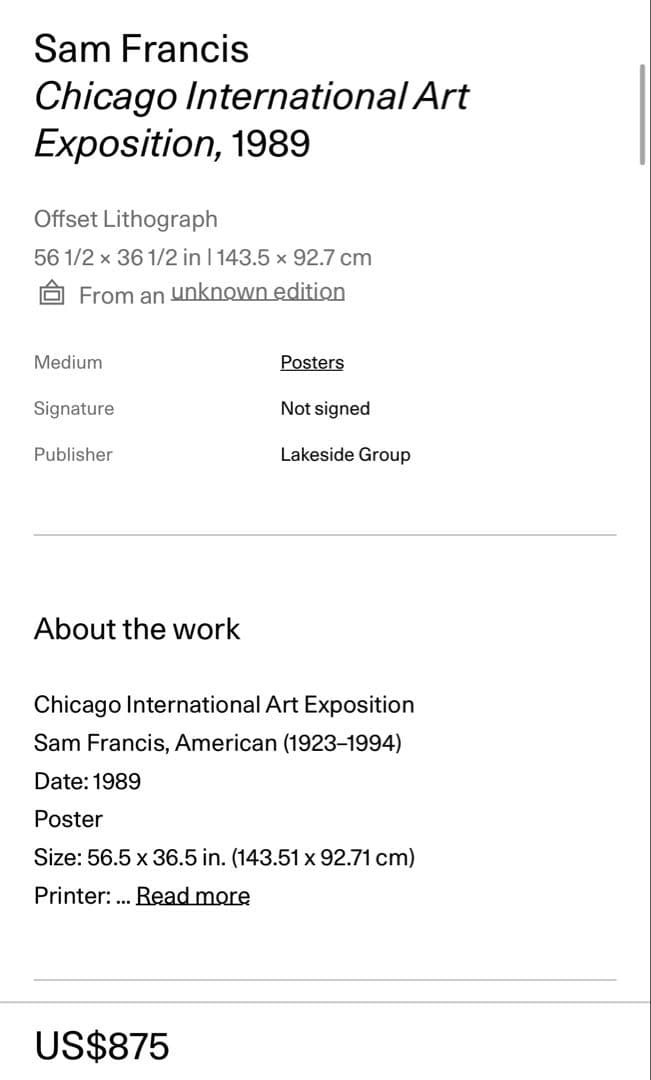Open the unknown edition link
Screen dimensions: 651x1080
[258, 293]
